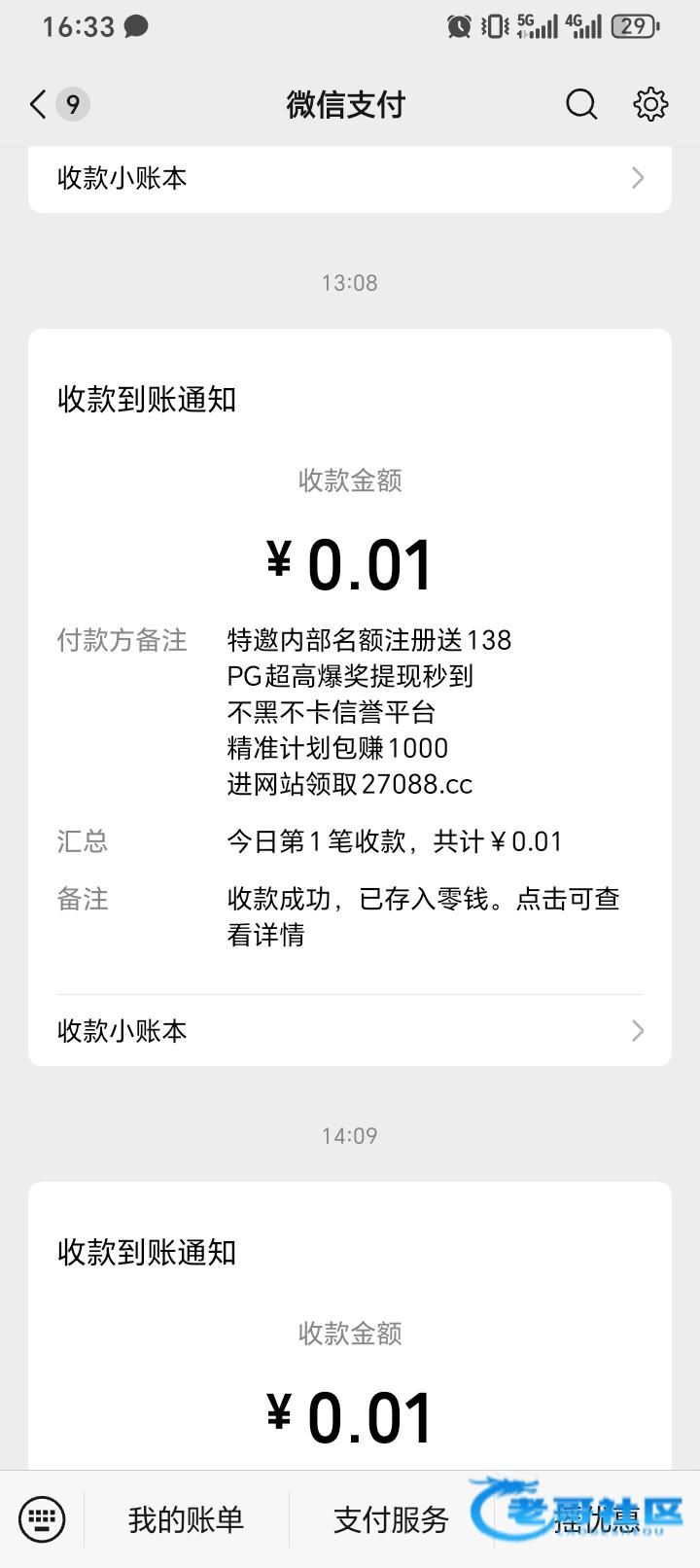Image resolution: width=700 pixels, height=1568 pixels.
Task: Open 收款小账本 under the 13:08 payment notice
Action: coord(350,1030)
